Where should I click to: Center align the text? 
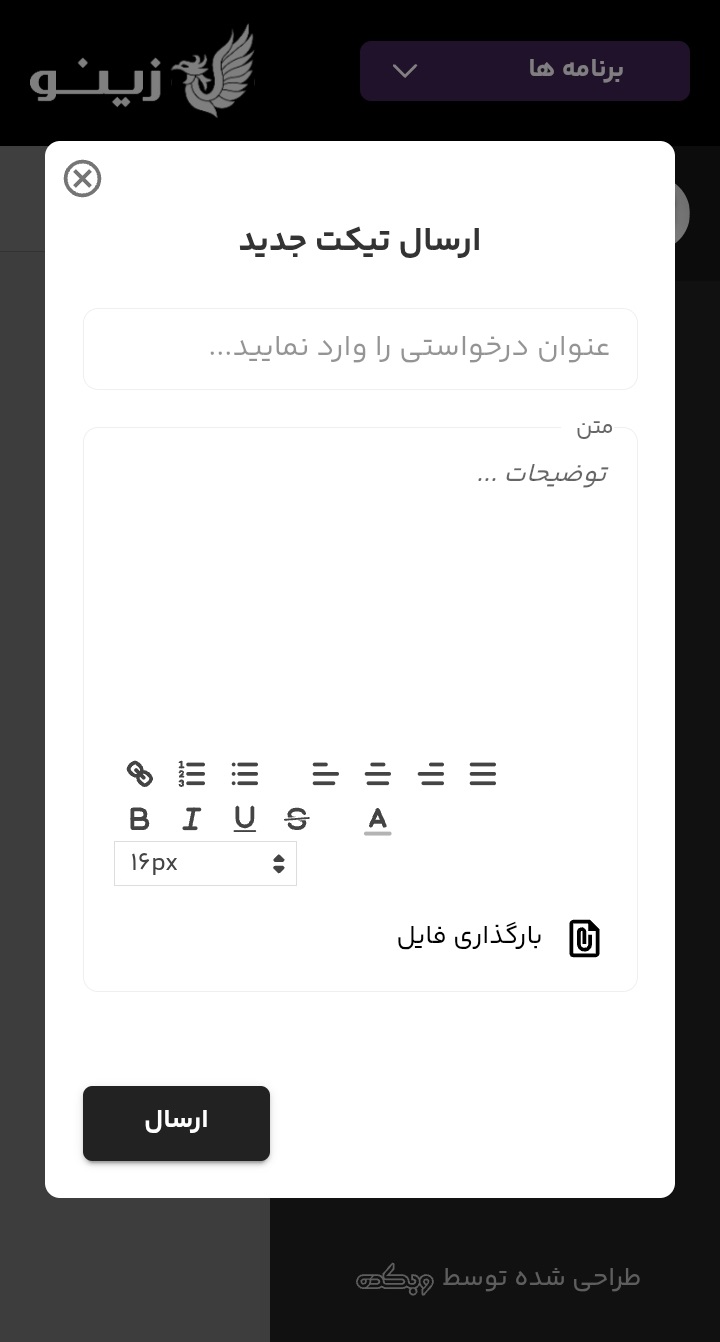click(x=378, y=773)
